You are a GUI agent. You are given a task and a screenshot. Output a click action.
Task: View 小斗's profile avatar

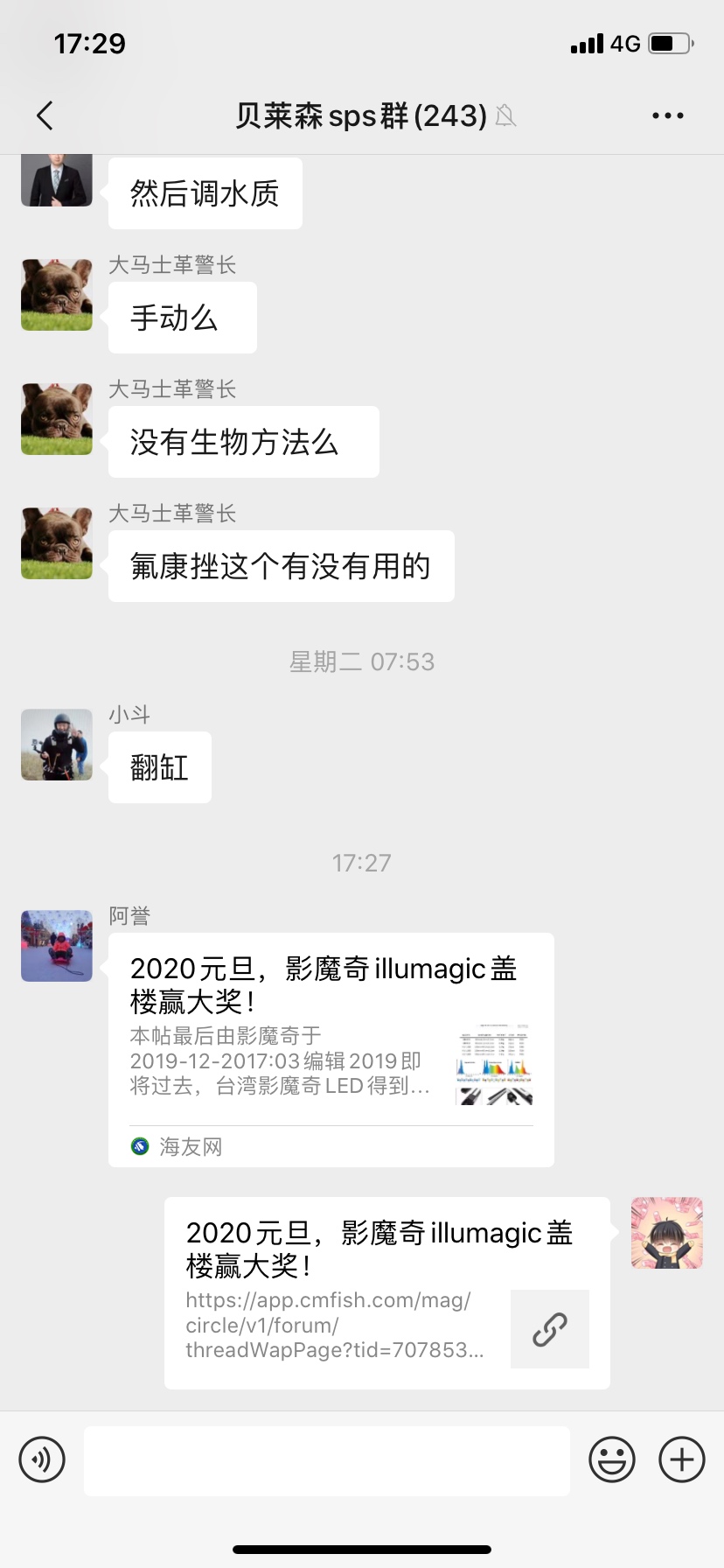(57, 745)
